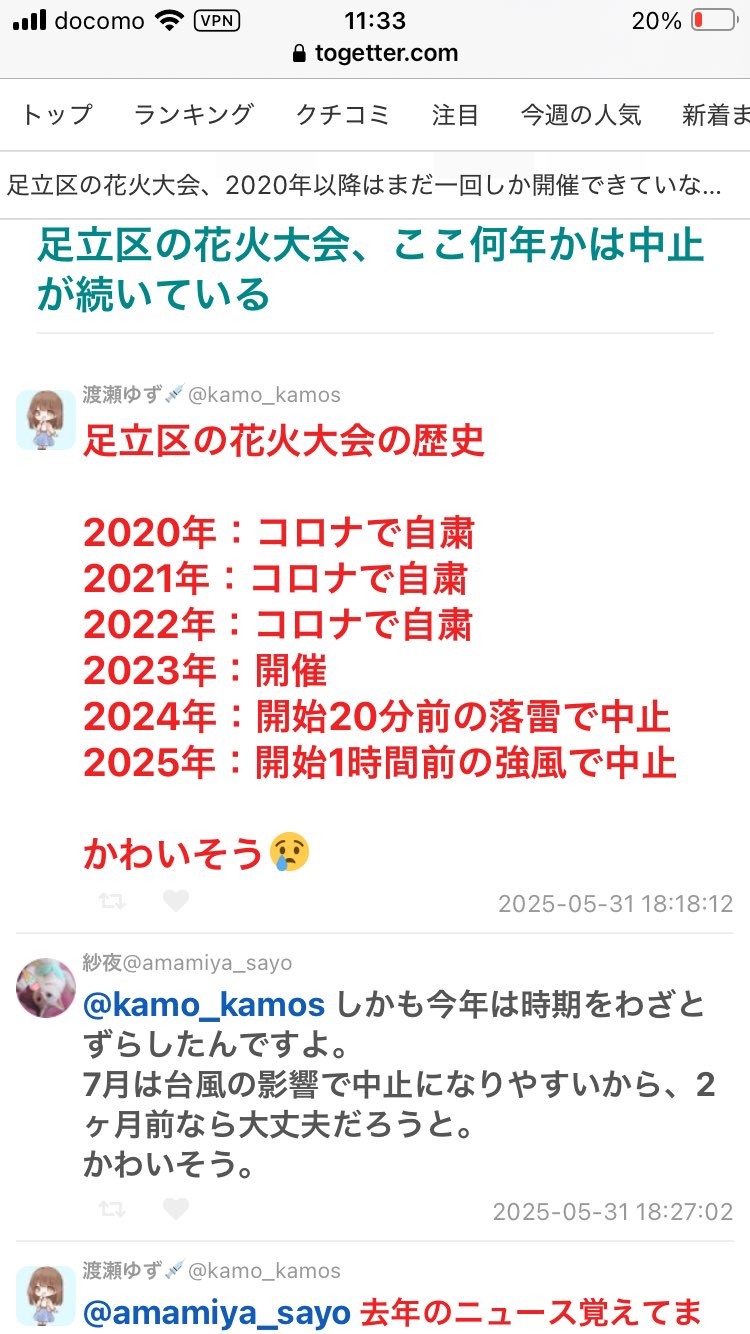Viewport: 750px width, 1334px height.
Task: Open timestamp 2025-05-31 18:27:02
Action: (613, 1212)
